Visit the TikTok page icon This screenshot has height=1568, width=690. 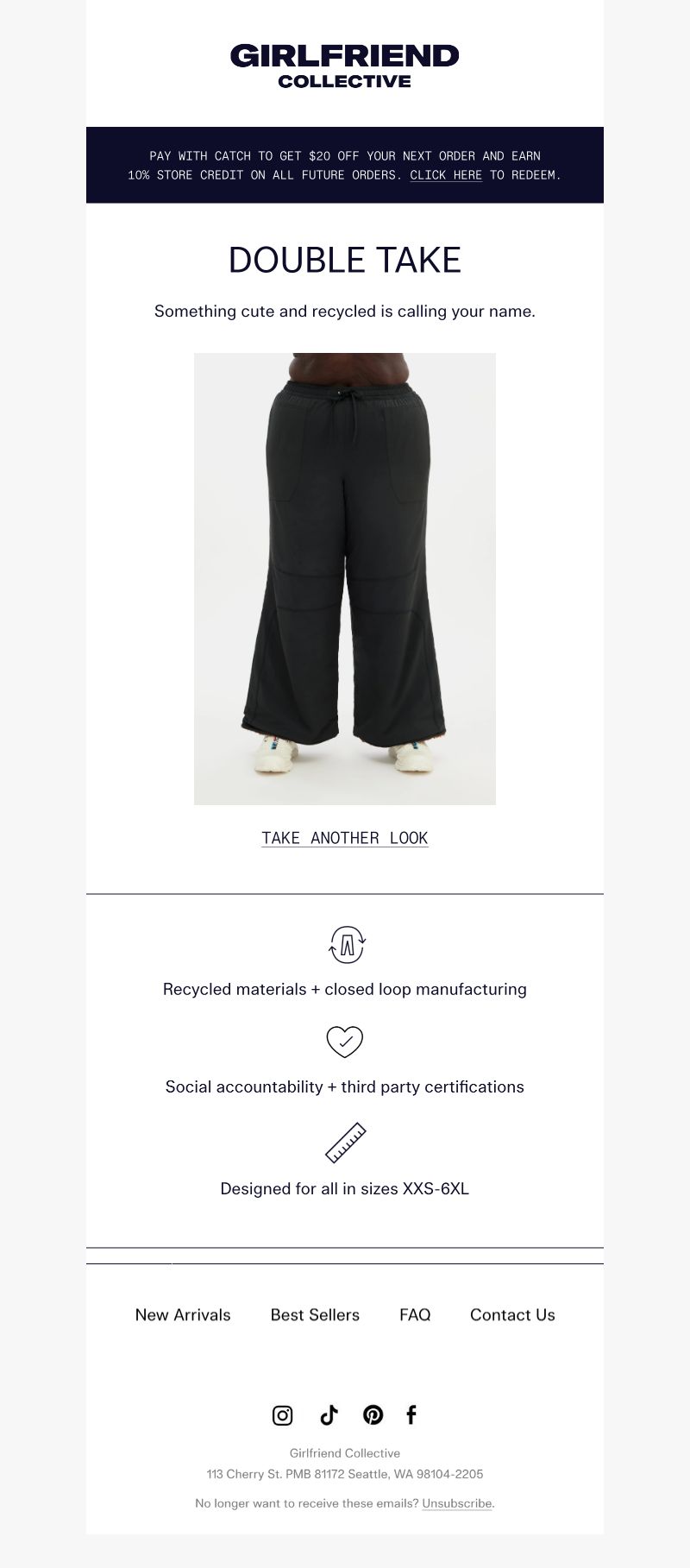point(329,1415)
